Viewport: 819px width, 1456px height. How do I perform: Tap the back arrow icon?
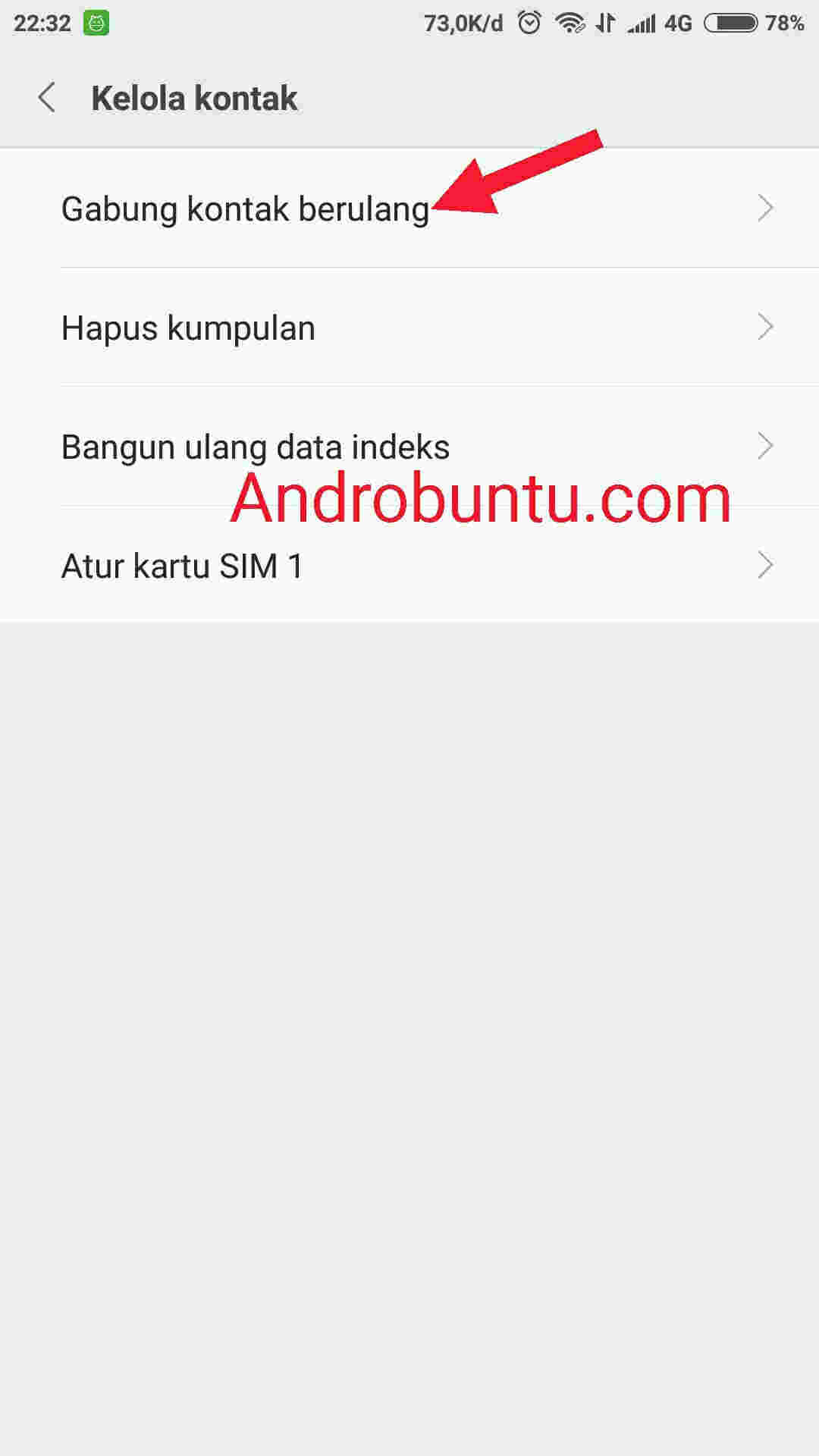click(x=48, y=97)
